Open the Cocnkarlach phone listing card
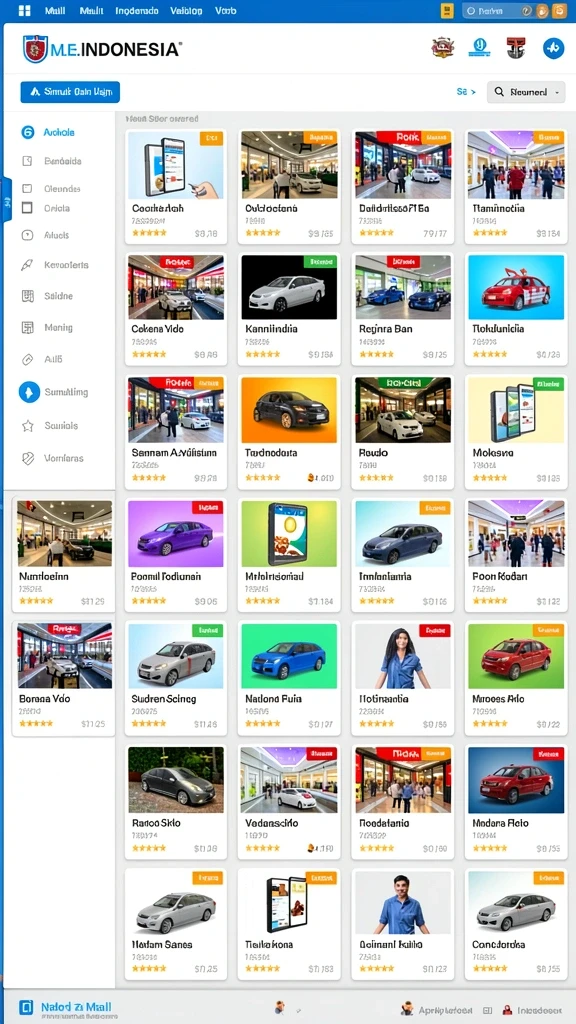This screenshot has width=576, height=1024. pyautogui.click(x=176, y=186)
